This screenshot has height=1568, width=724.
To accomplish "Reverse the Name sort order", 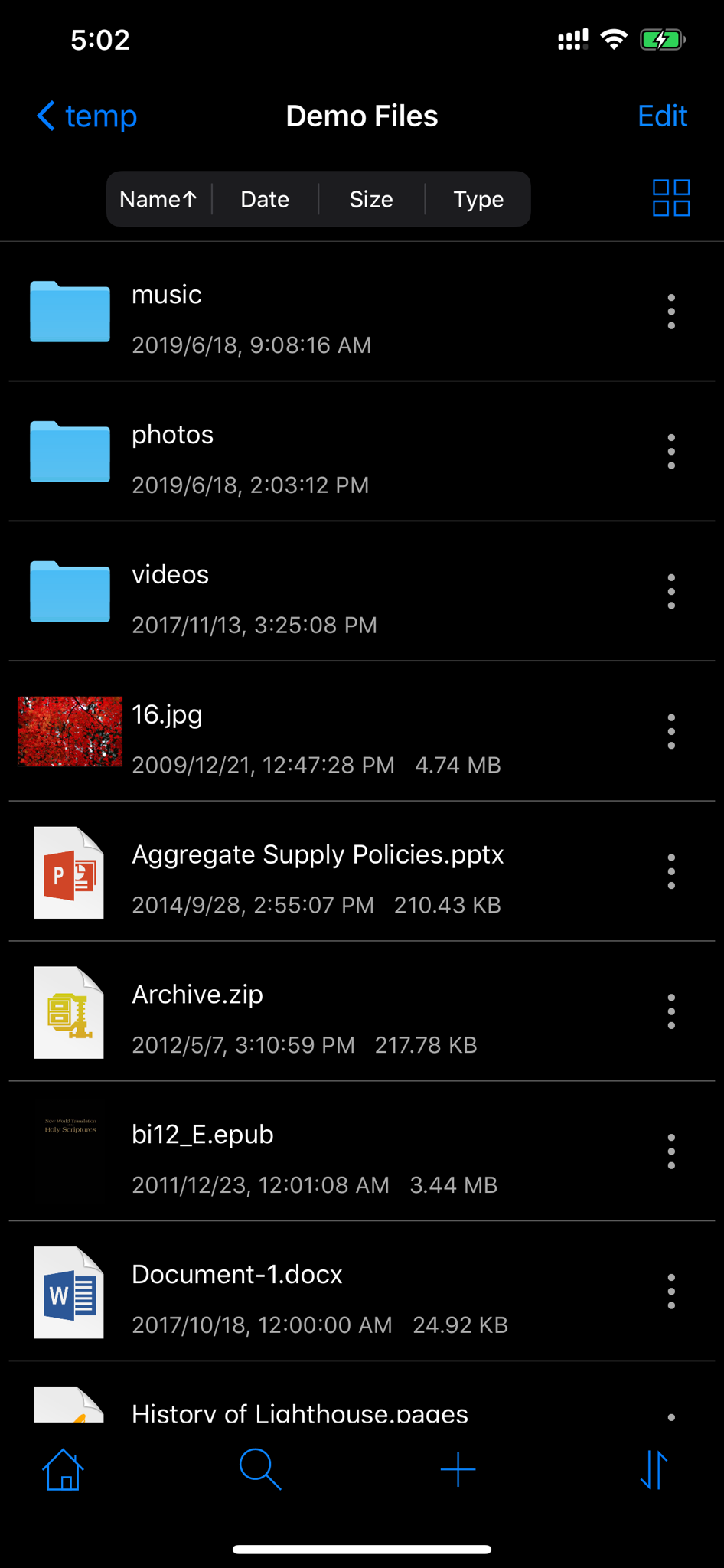I will click(x=158, y=199).
